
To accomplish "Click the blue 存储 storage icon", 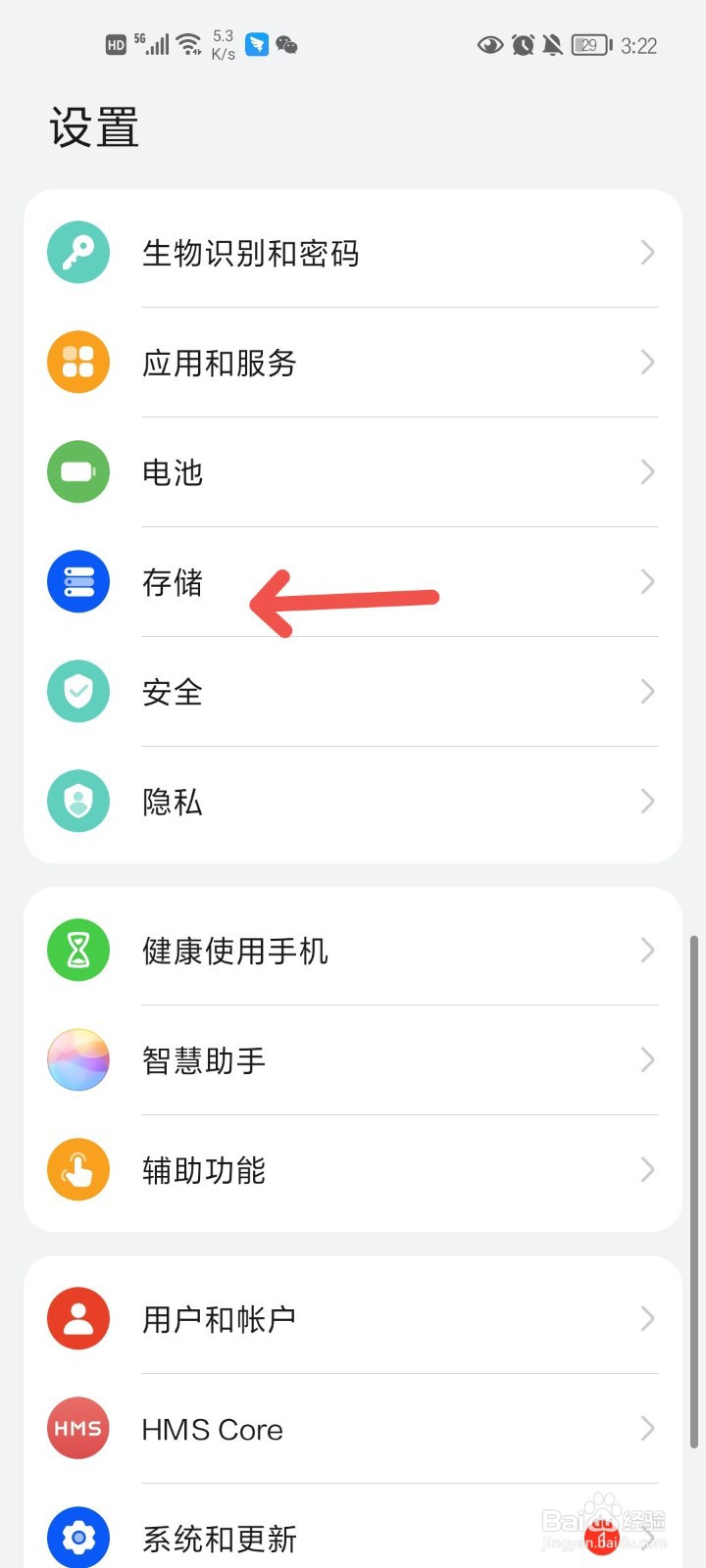I will click(x=78, y=581).
